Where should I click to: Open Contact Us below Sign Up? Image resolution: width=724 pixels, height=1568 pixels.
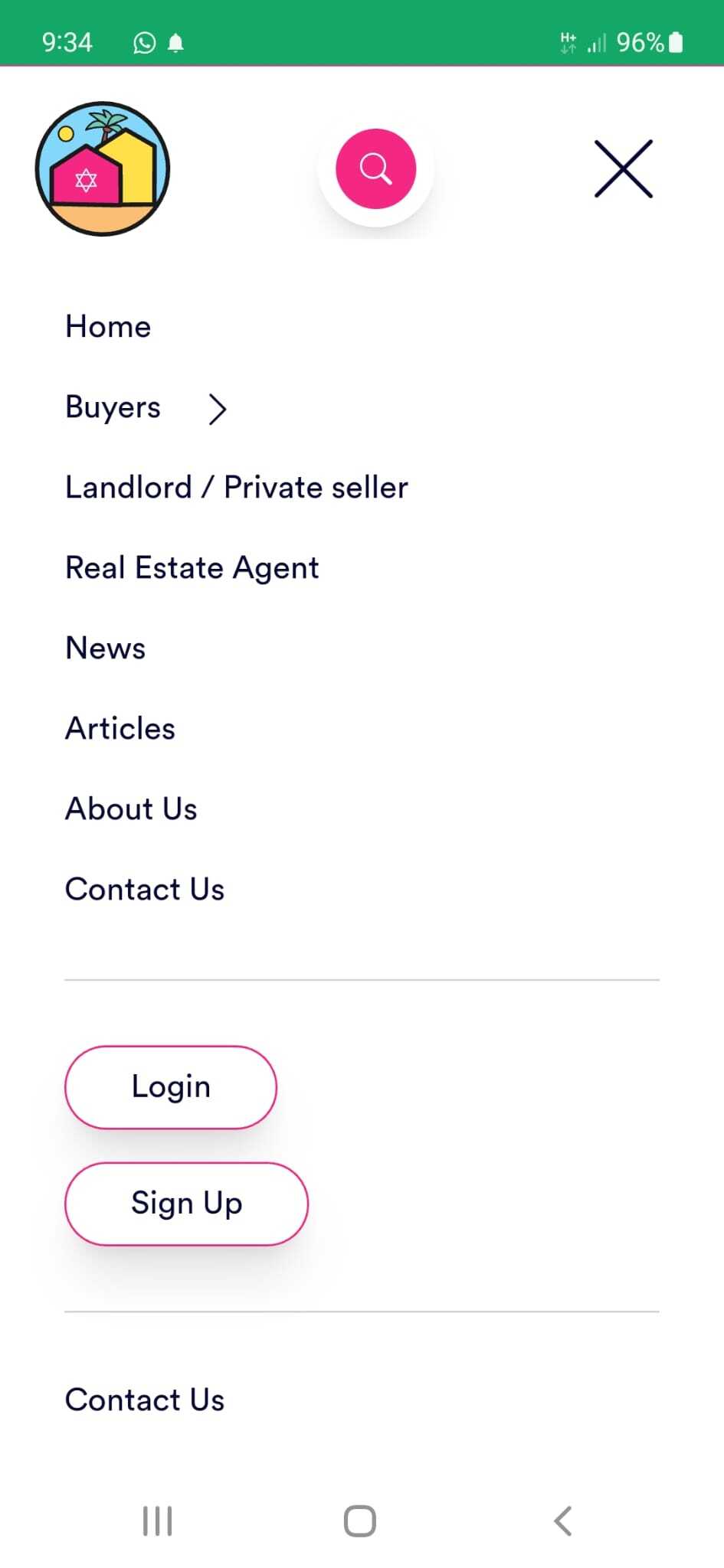(x=145, y=1400)
